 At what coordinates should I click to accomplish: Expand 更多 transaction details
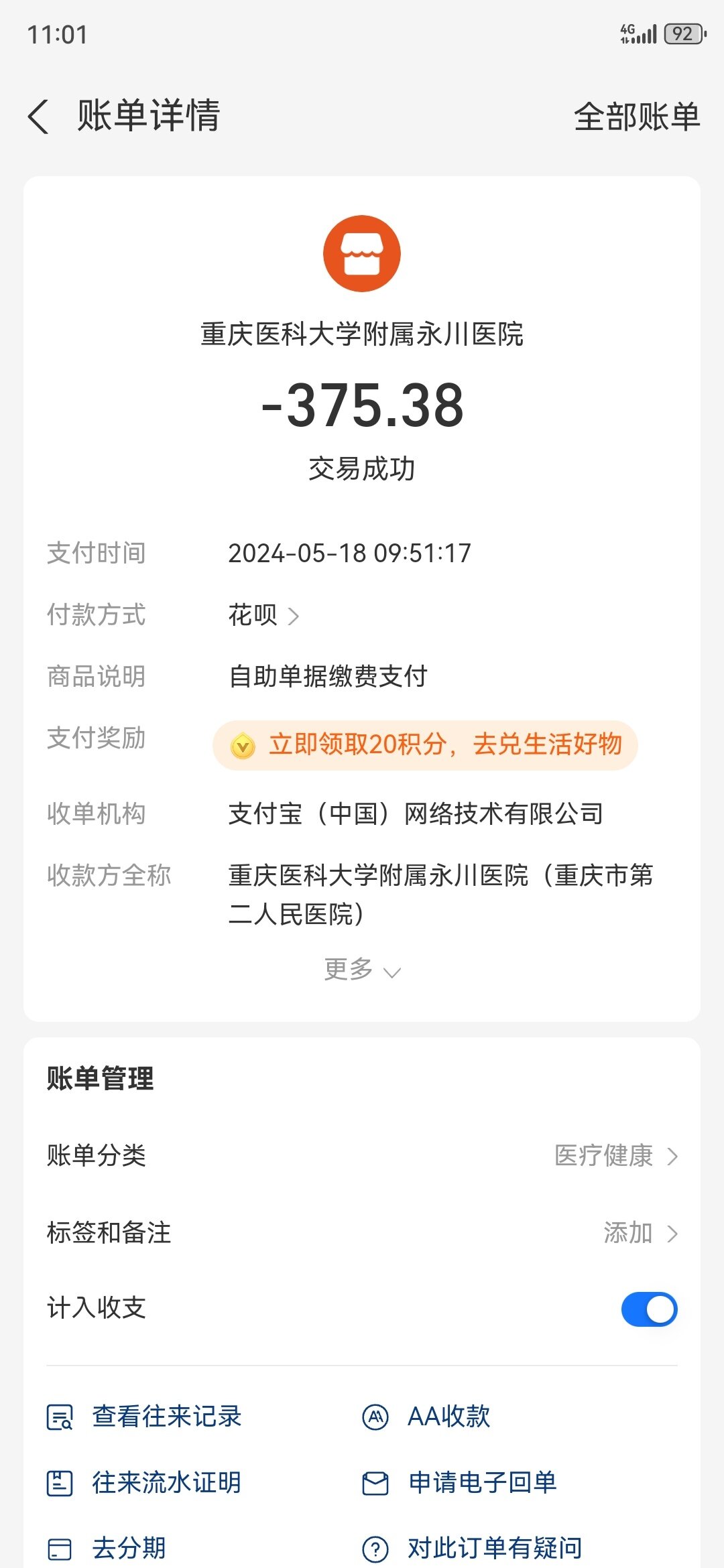click(362, 970)
